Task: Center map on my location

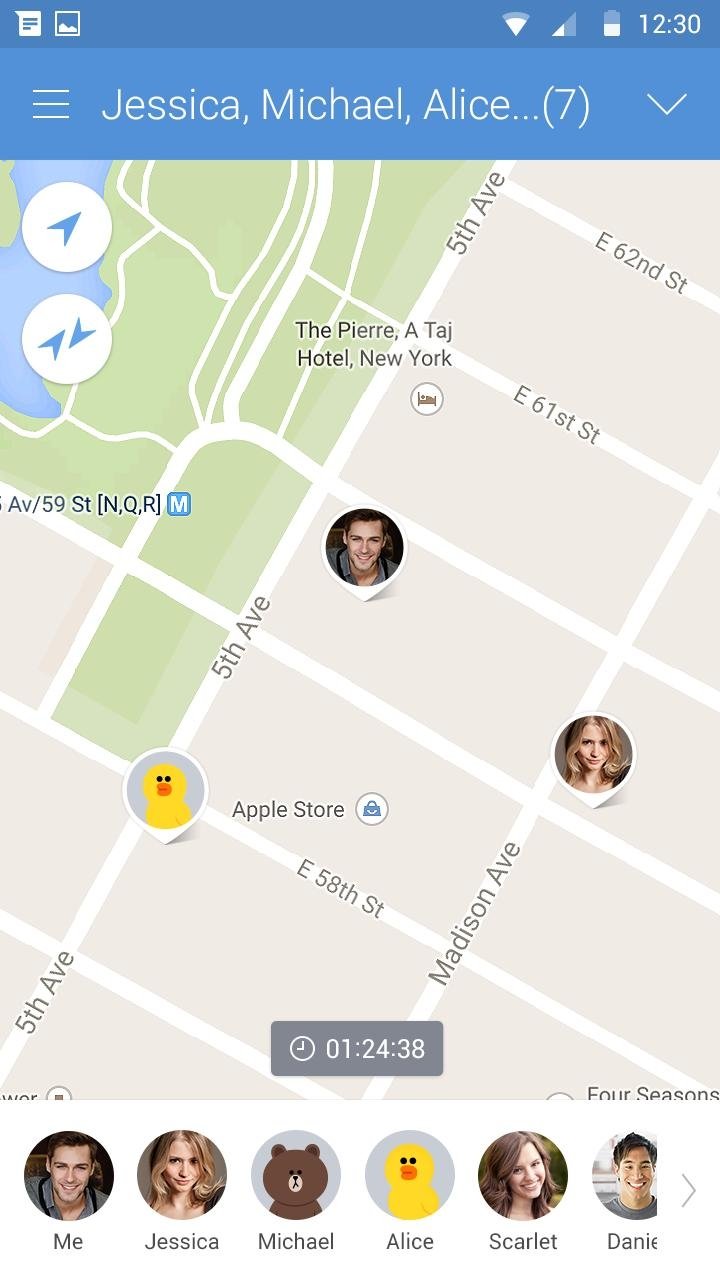Action: (x=66, y=228)
